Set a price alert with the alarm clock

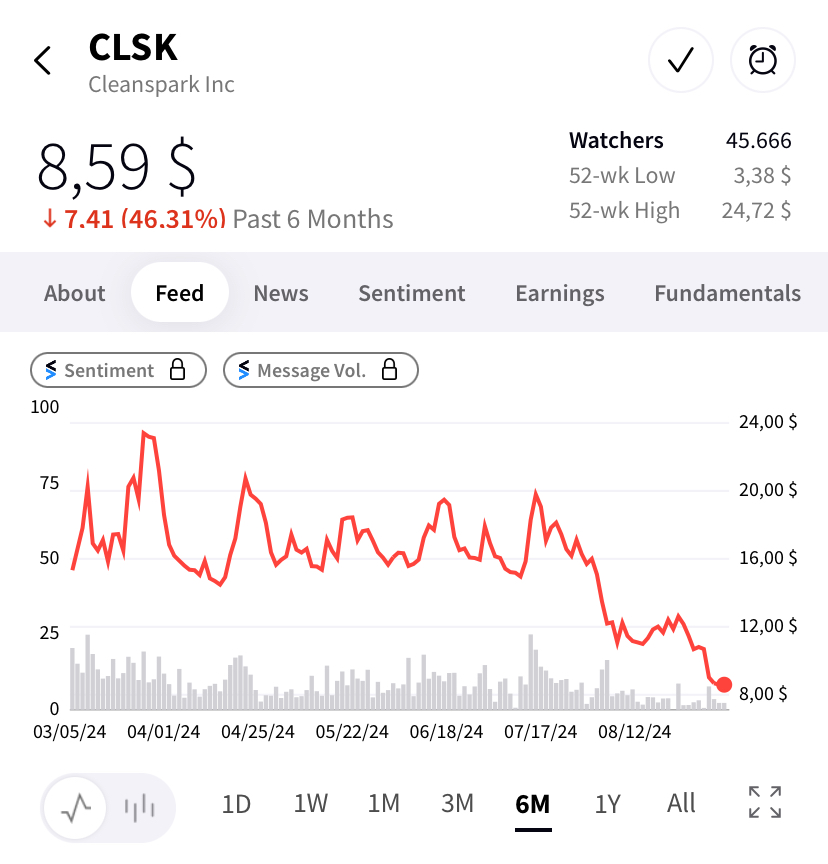(x=762, y=60)
